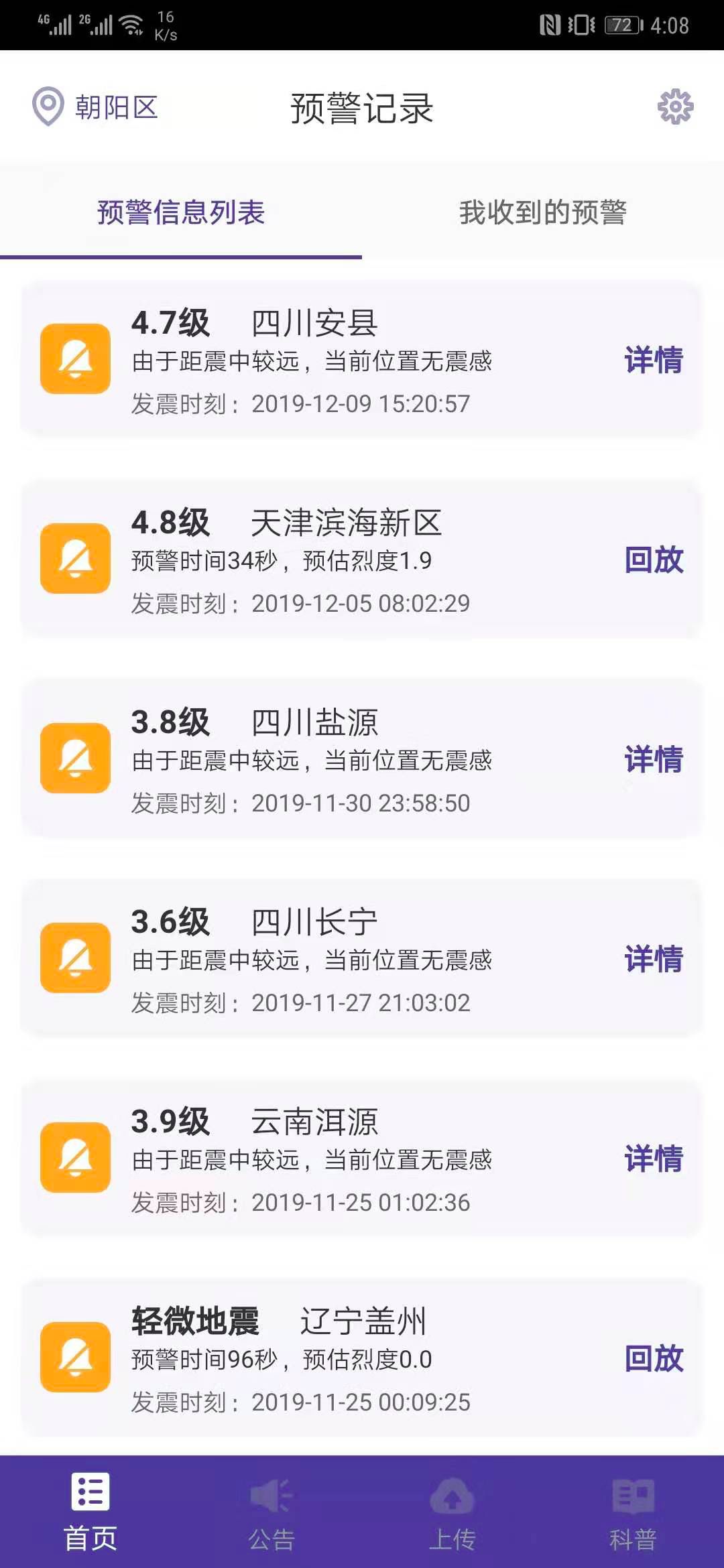
Task: Open 详情 for 四川盐源 3.8级 earthquake
Action: tap(654, 760)
